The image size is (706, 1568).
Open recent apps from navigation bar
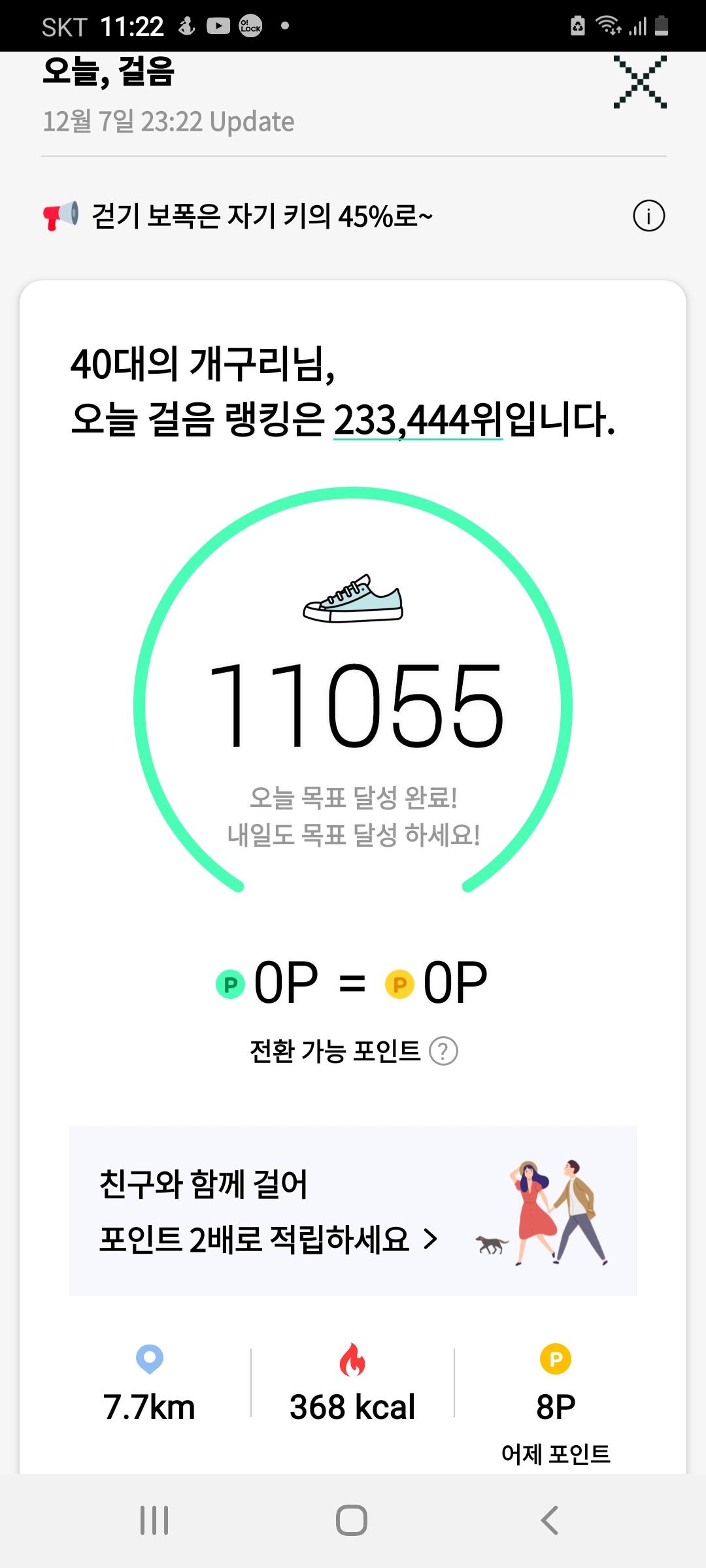point(154,1520)
